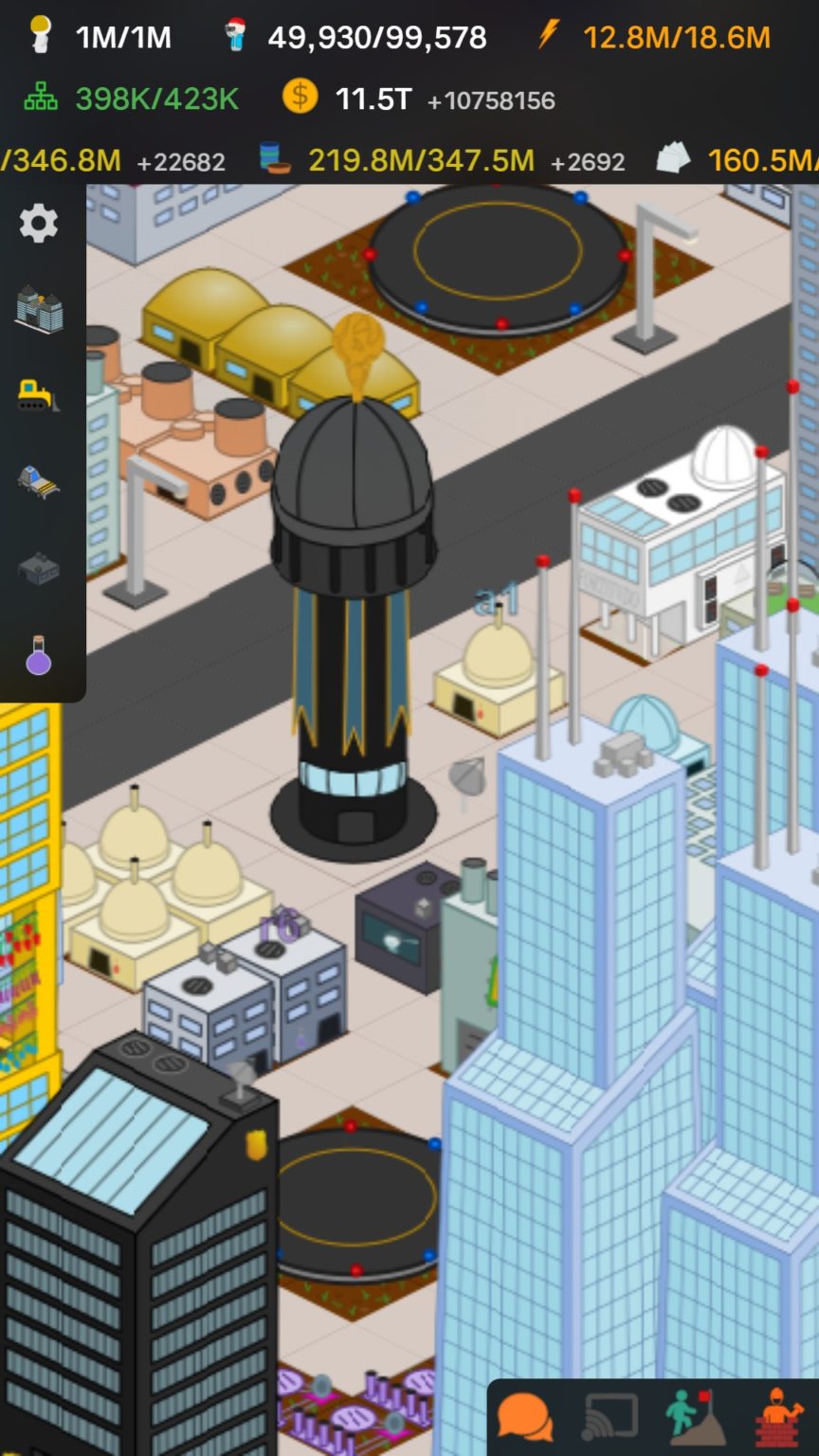This screenshot has height=1456, width=819.
Task: Select the yellow bulldozer tool
Action: coord(39,395)
